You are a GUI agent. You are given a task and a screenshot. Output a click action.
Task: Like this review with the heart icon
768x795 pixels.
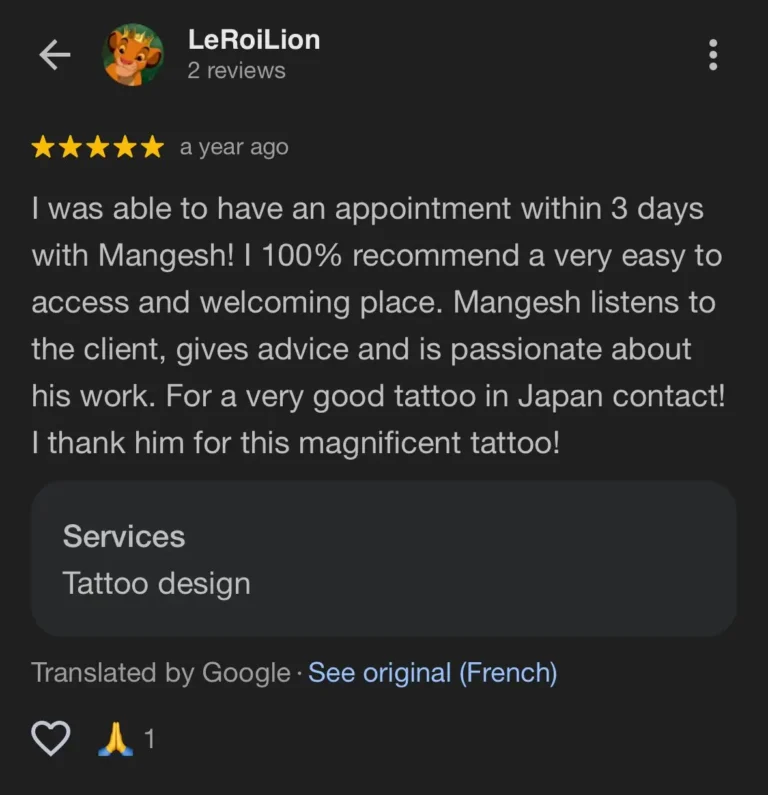pos(51,739)
